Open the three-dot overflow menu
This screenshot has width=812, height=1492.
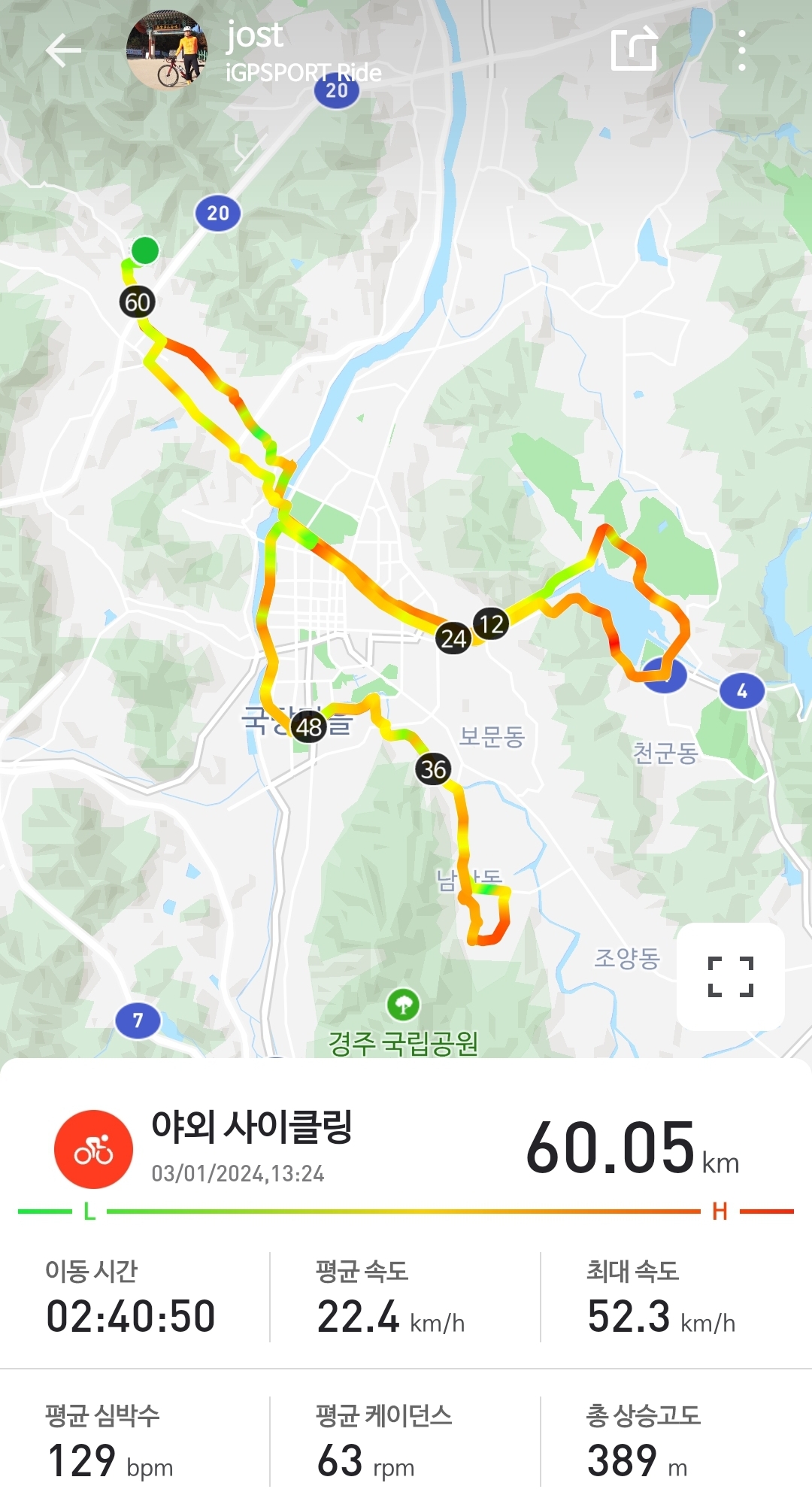[741, 51]
